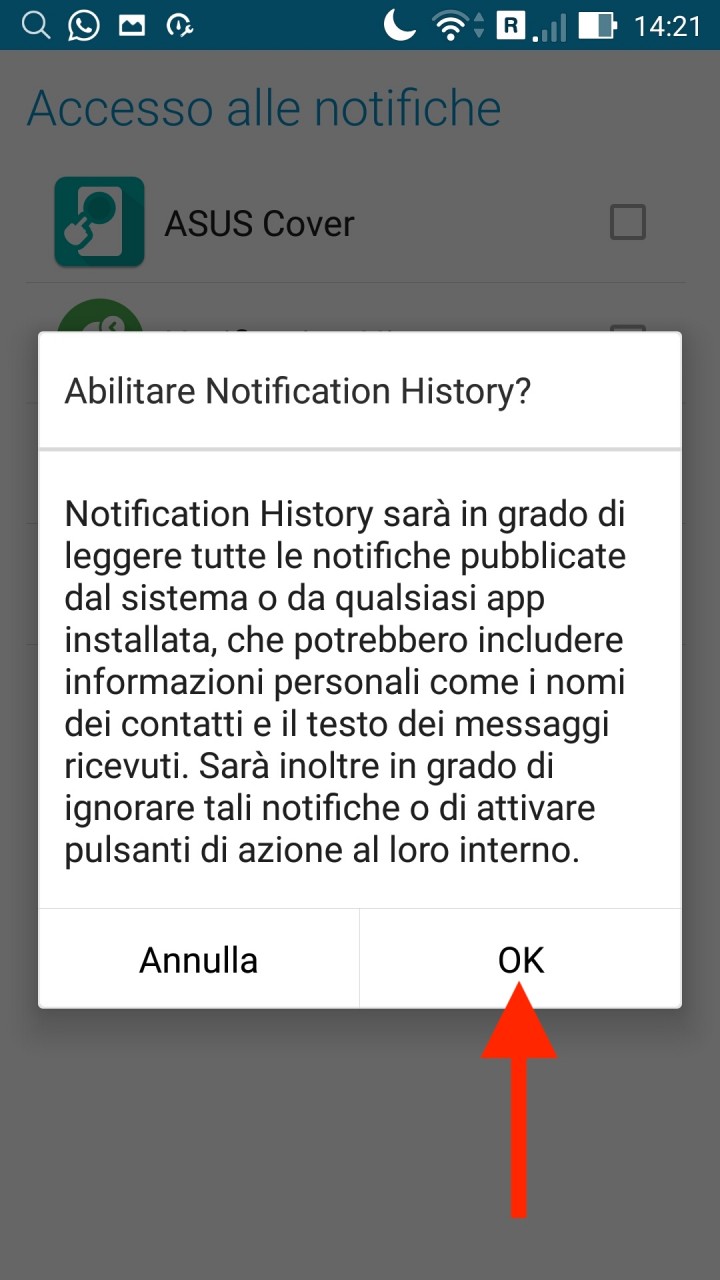Confirm with the OK button
720x1280 pixels.
[x=521, y=959]
